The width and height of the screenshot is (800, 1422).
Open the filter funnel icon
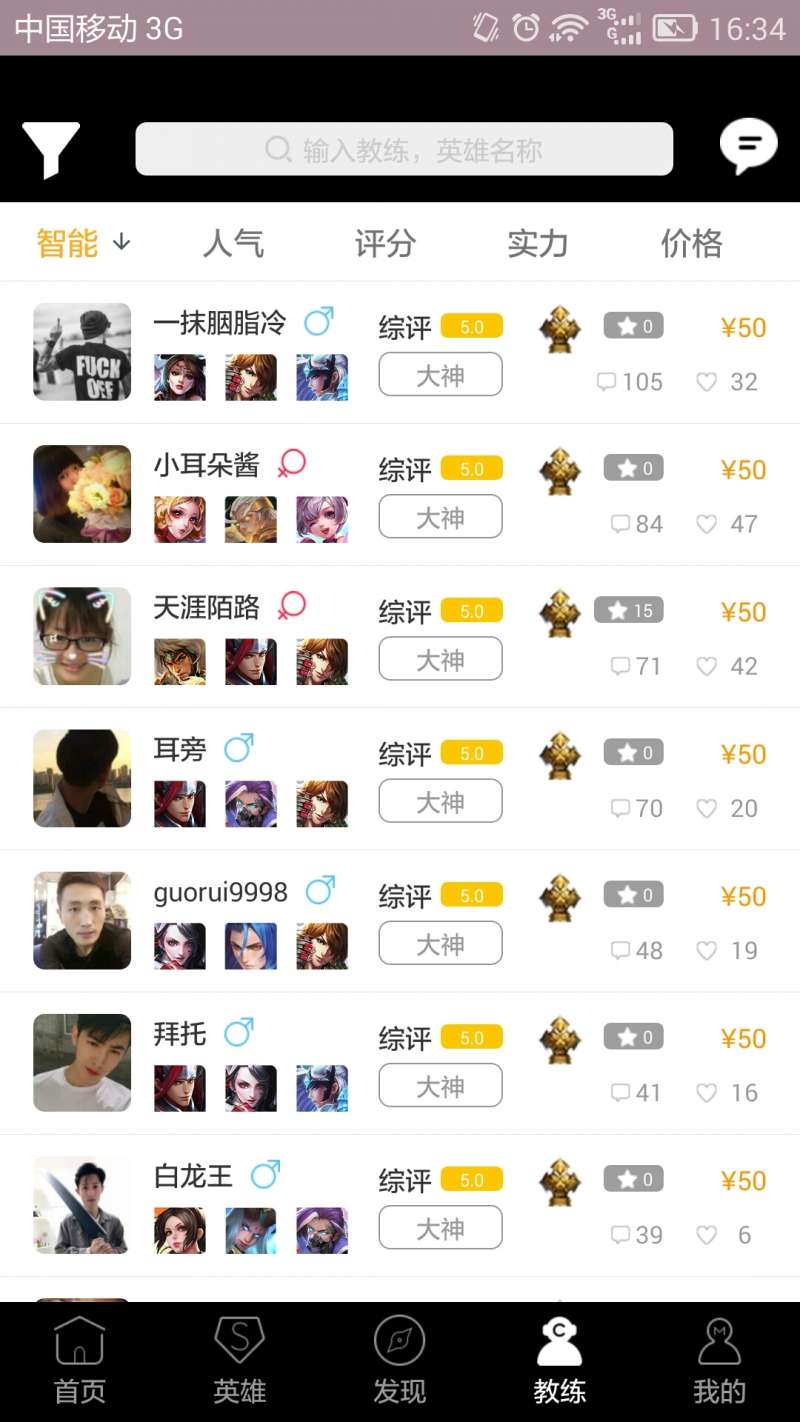50,150
